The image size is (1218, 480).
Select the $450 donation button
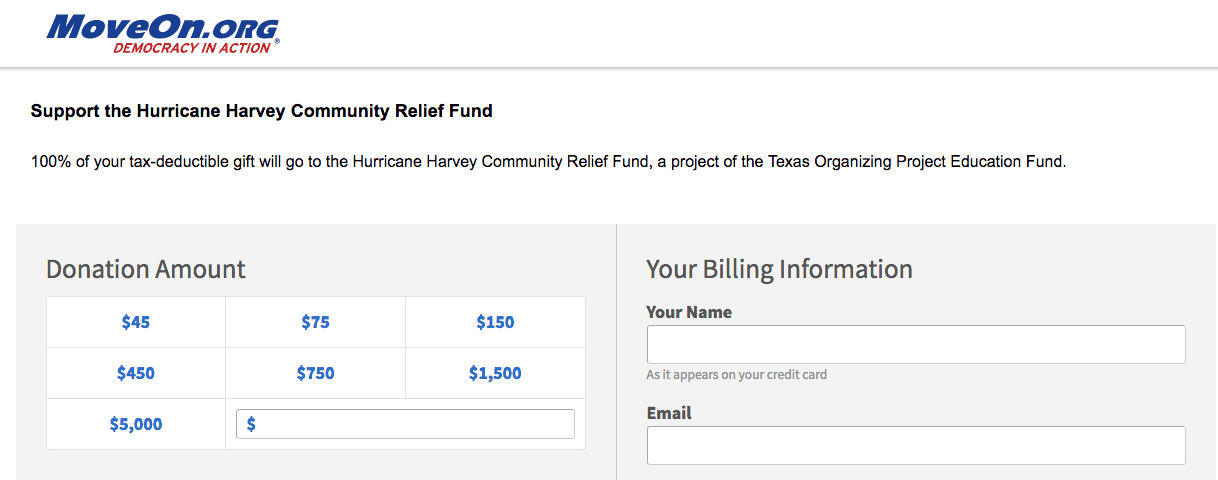136,373
